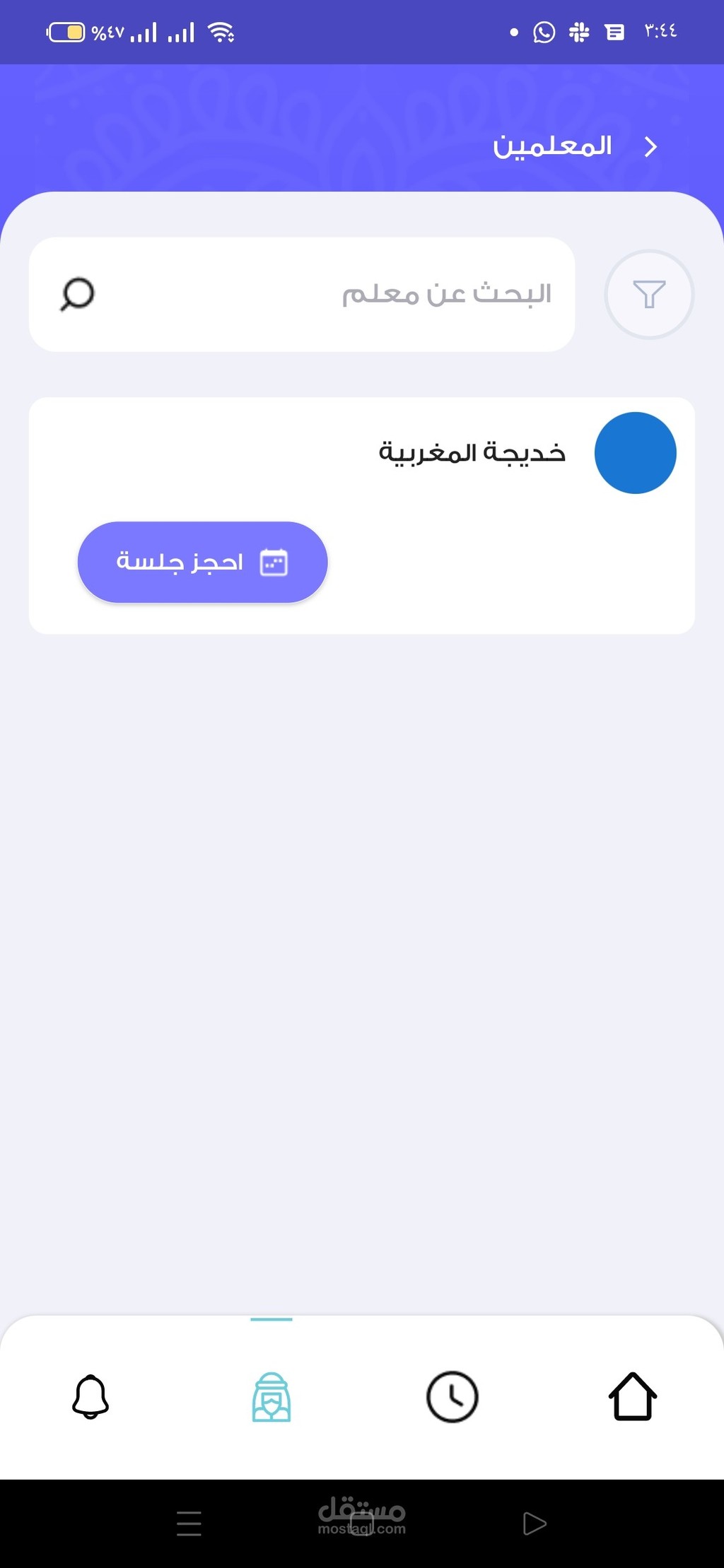Open the teacher filter options

[x=649, y=294]
